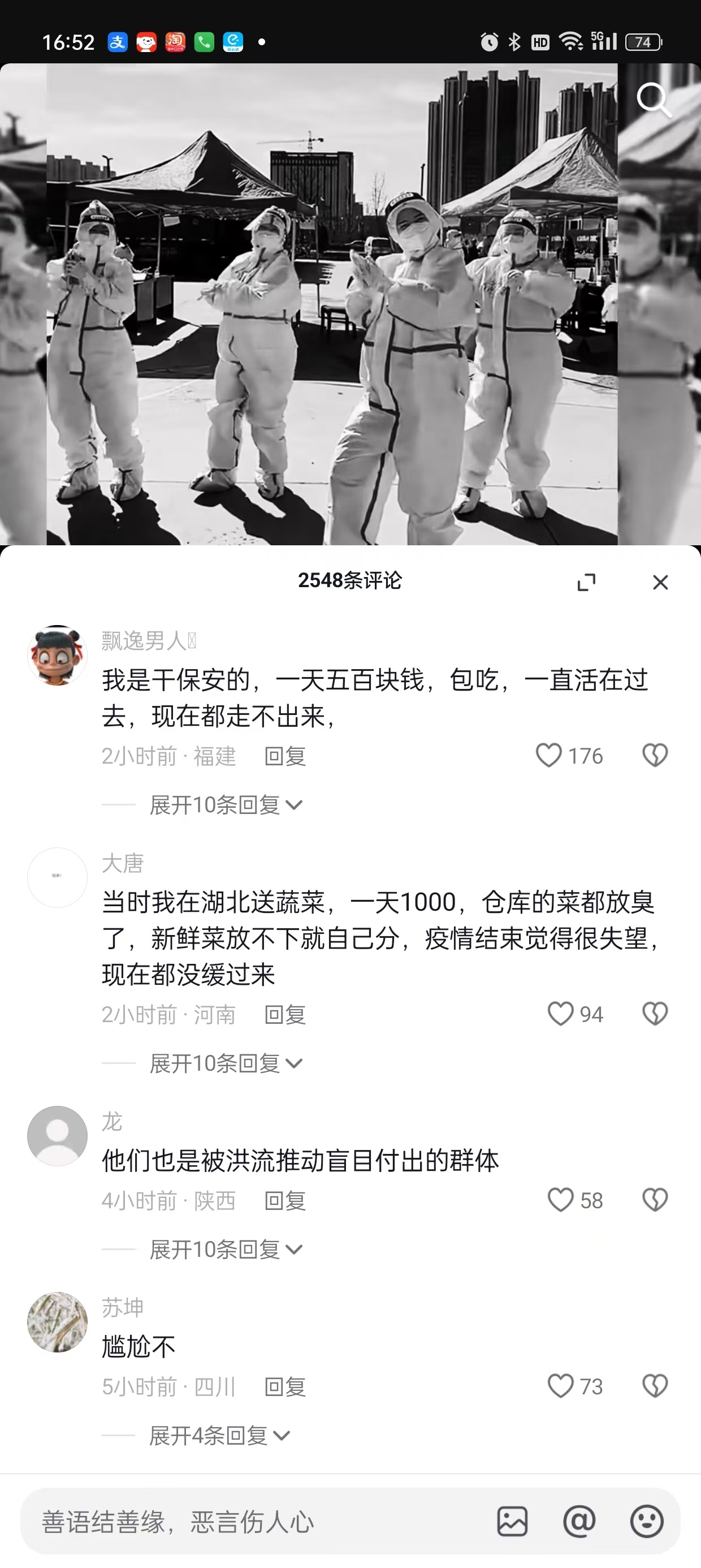Dislike 龙's comment

[x=655, y=1200]
